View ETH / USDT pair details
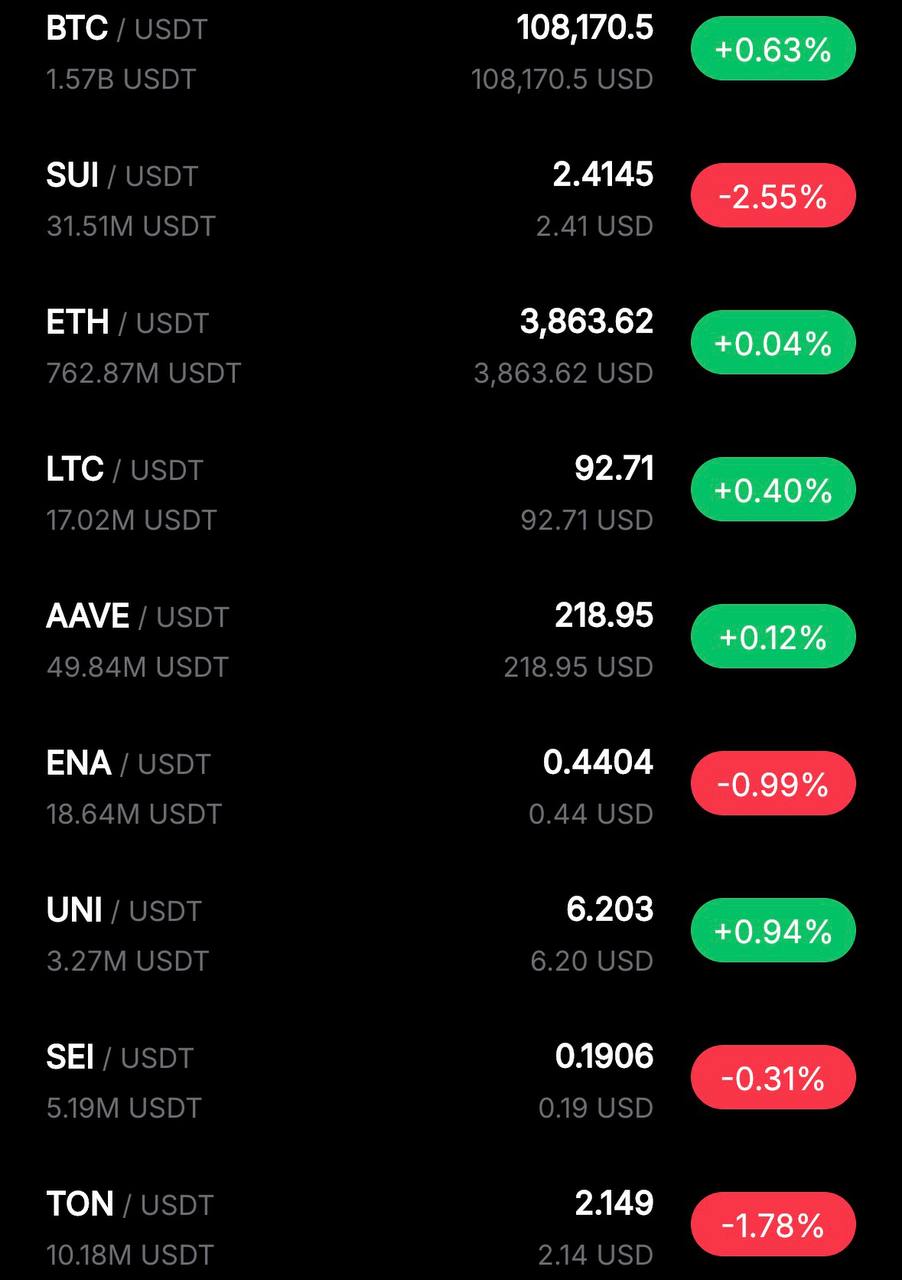 [127, 323]
